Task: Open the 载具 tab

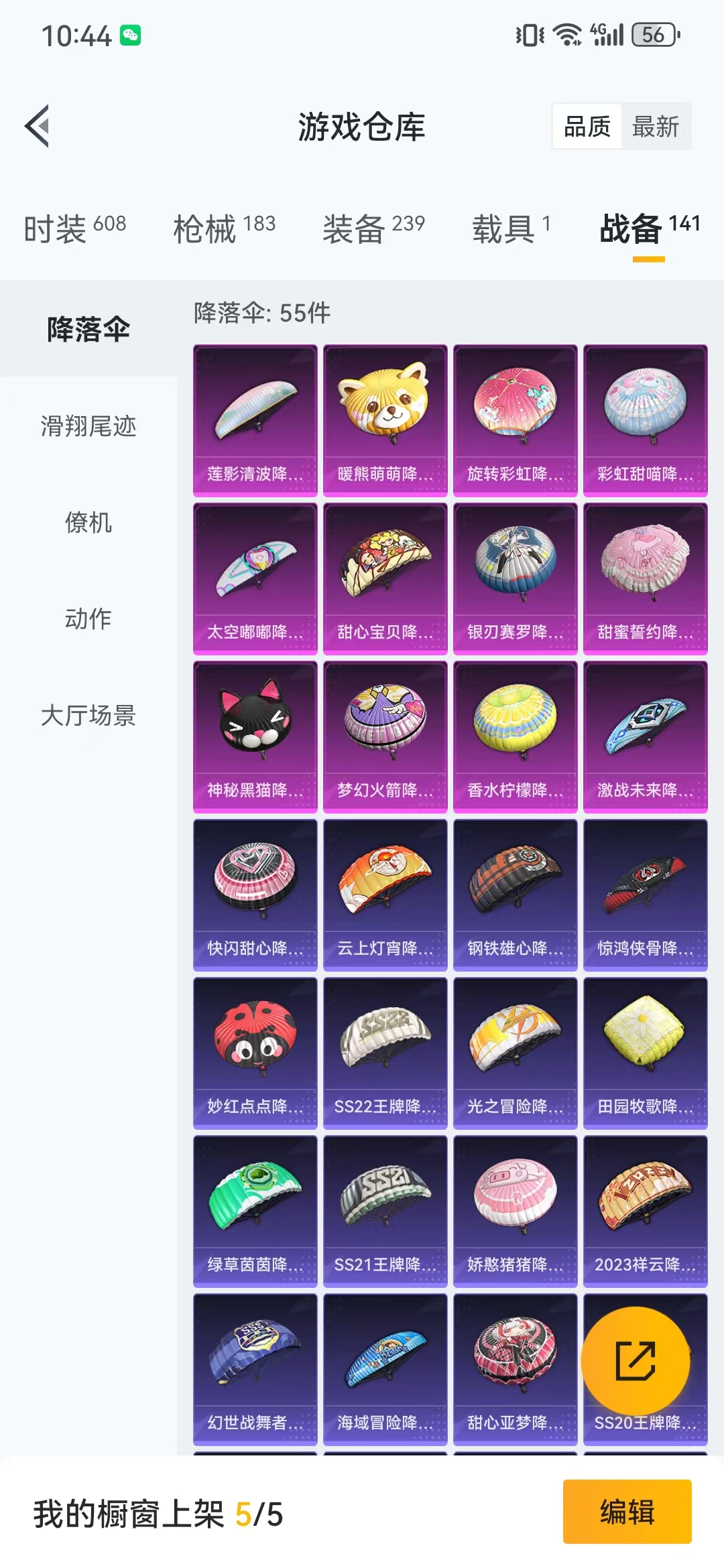Action: click(x=511, y=229)
